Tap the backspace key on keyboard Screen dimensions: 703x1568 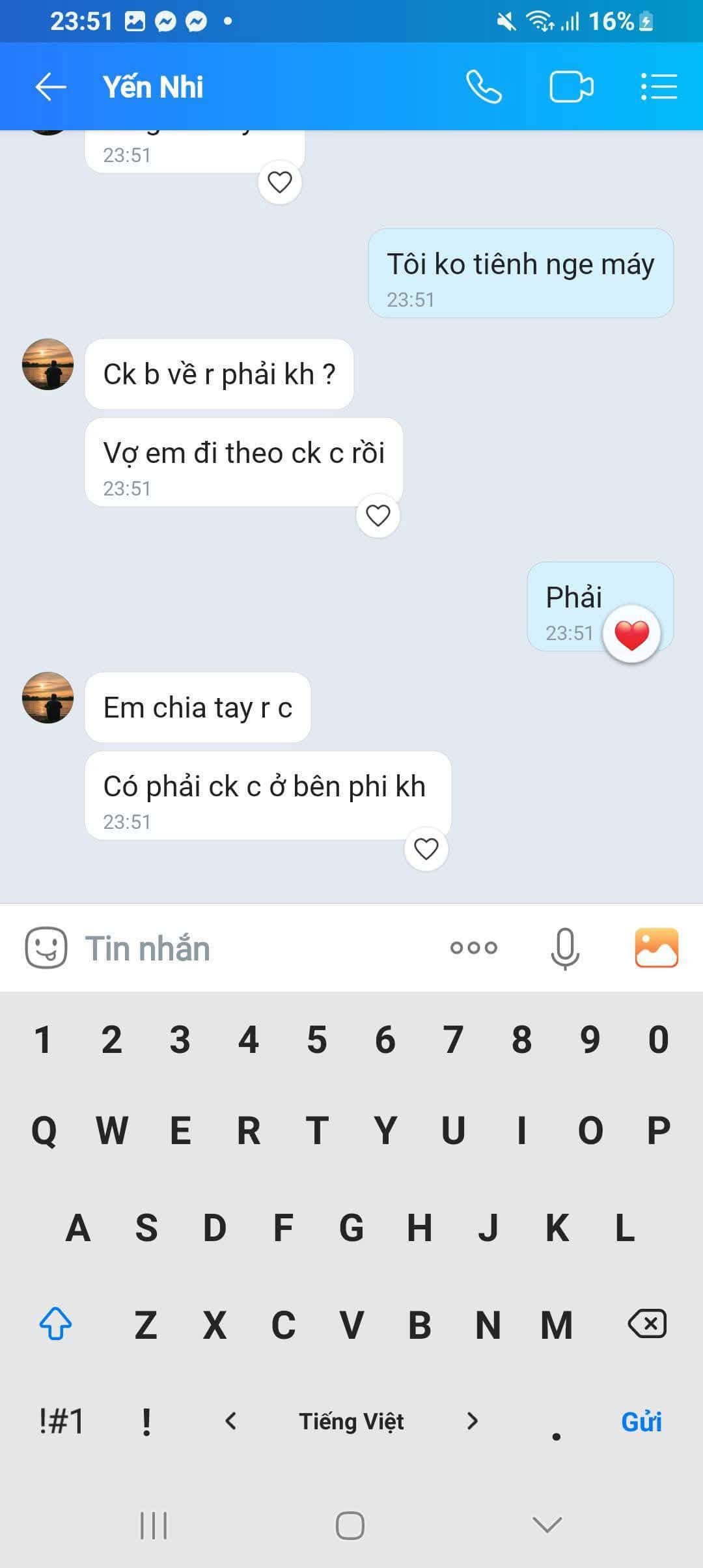click(x=646, y=1324)
